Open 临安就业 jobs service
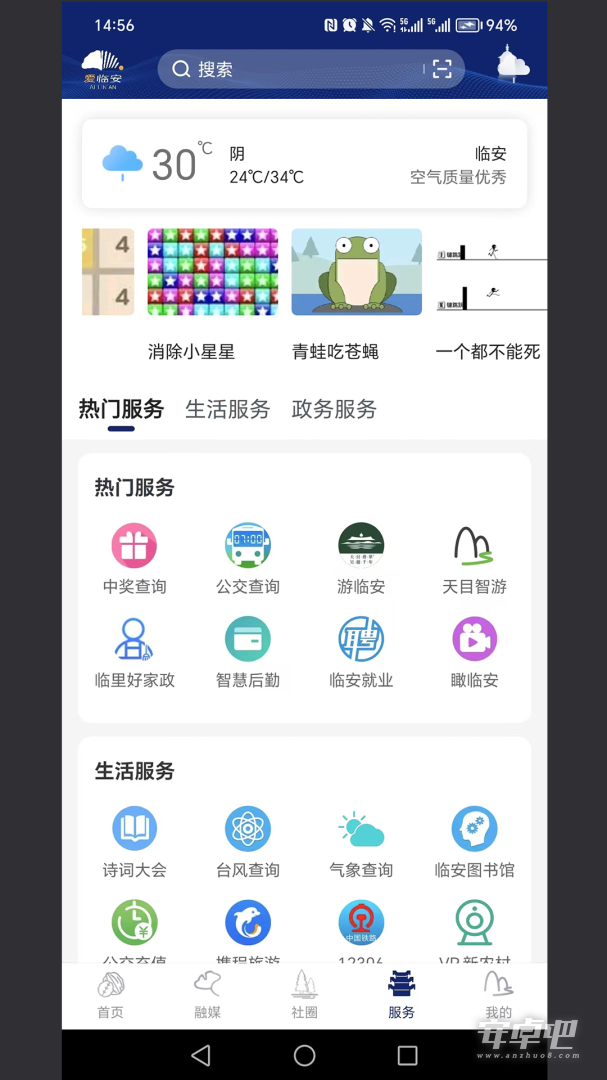607x1080 pixels. coord(361,652)
